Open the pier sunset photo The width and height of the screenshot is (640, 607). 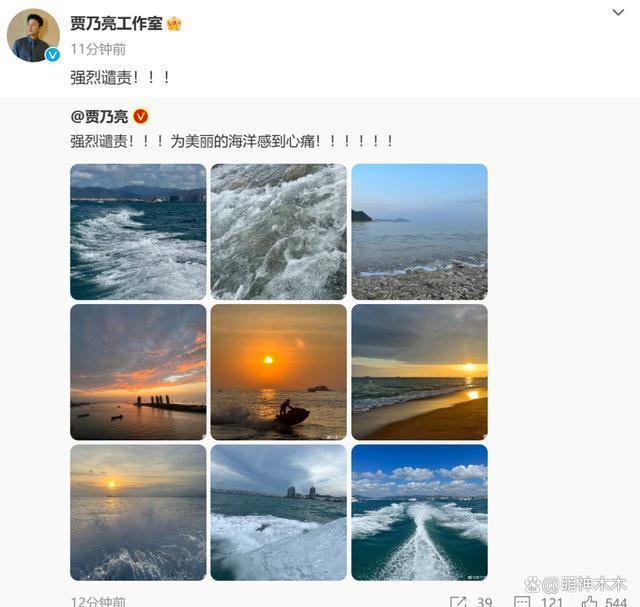pyautogui.click(x=138, y=372)
